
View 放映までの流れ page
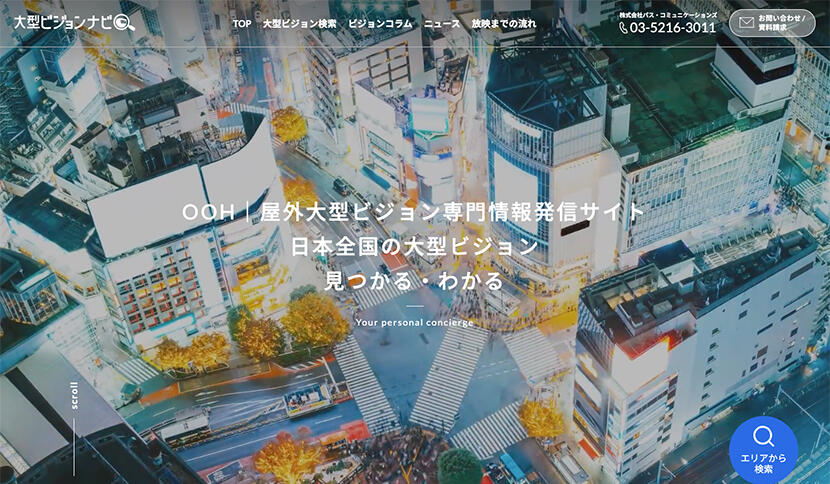point(504,23)
